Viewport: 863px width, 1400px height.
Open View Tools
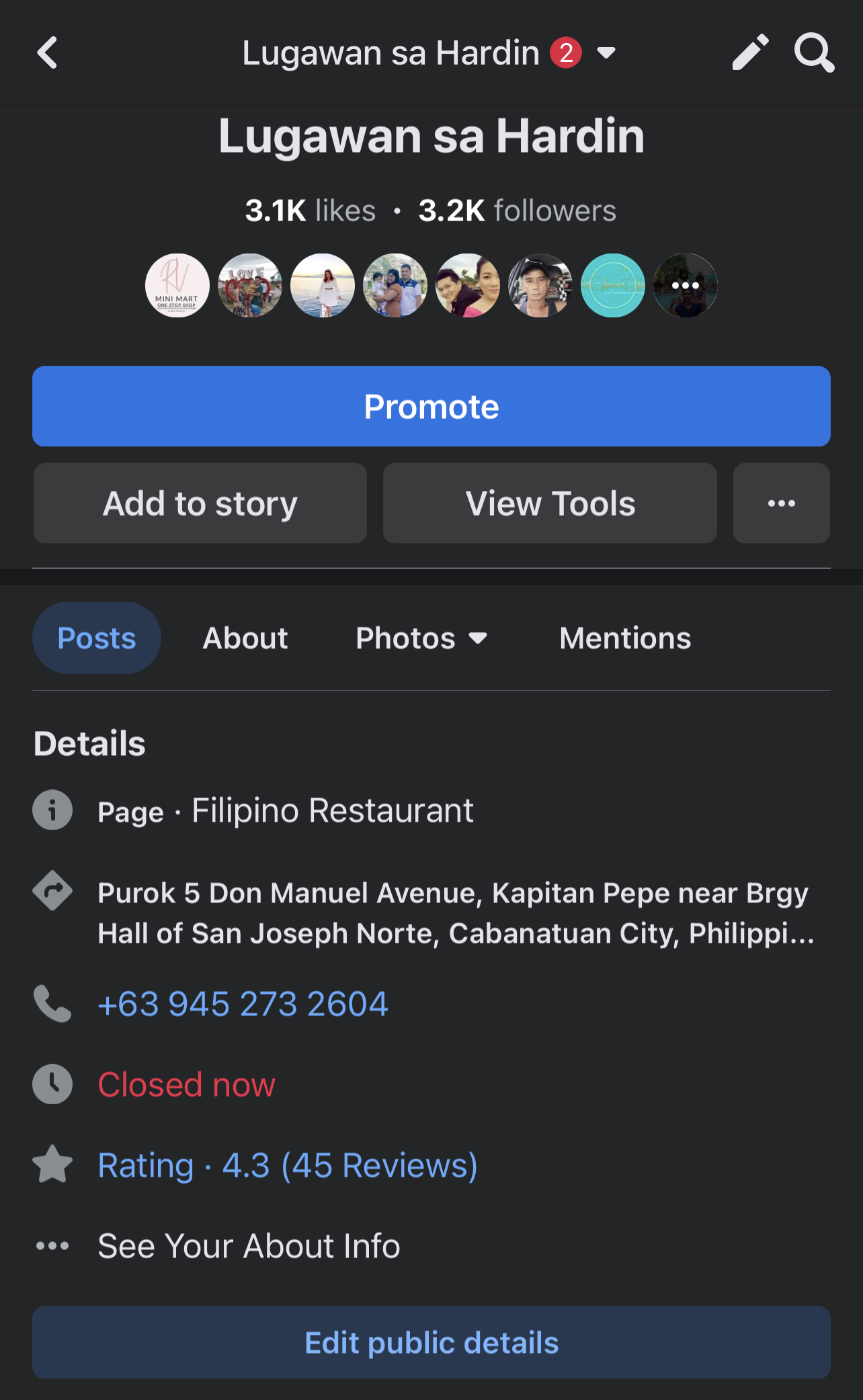550,503
